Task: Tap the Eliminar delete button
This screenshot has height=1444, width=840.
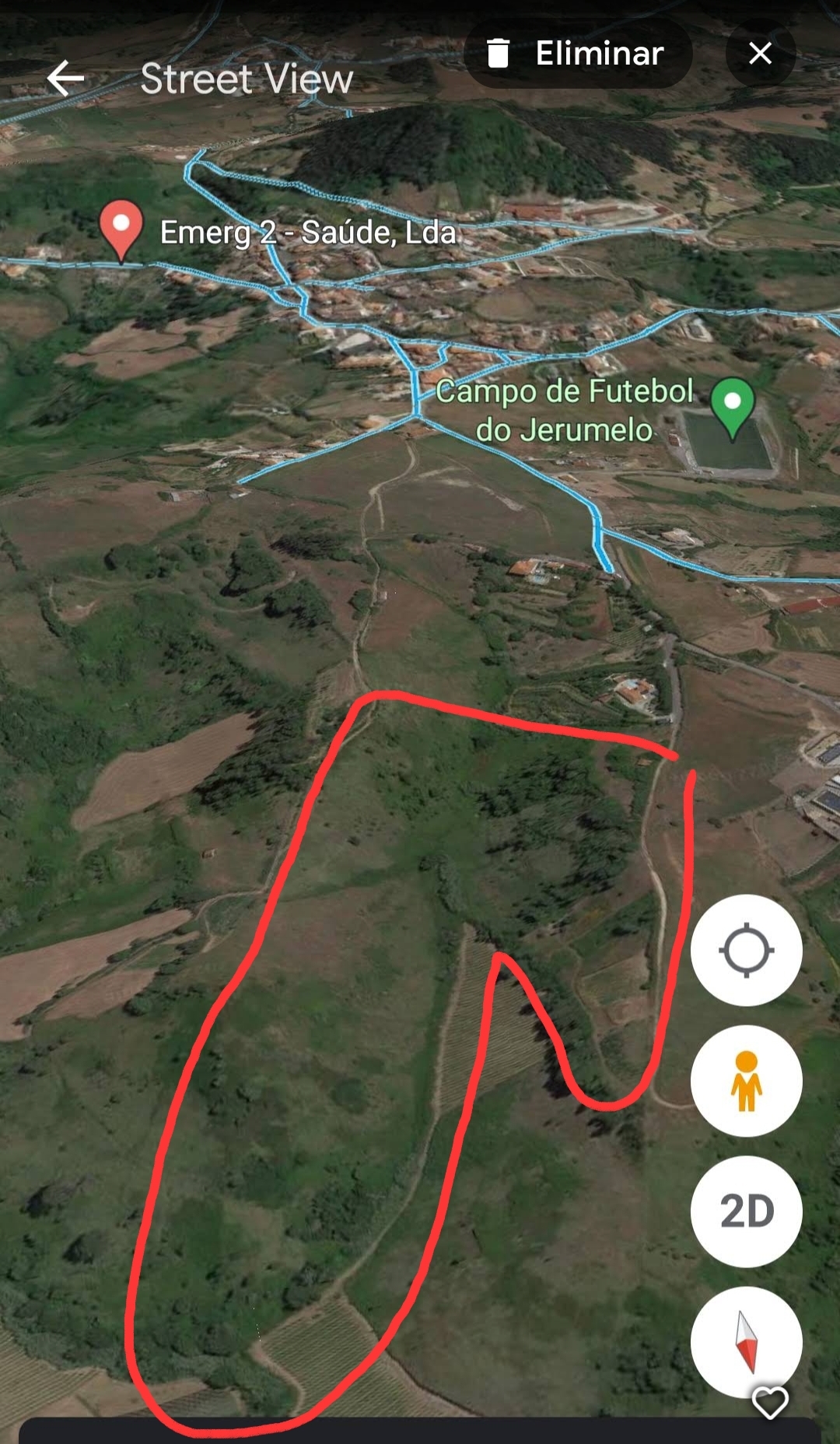Action: coord(578,54)
